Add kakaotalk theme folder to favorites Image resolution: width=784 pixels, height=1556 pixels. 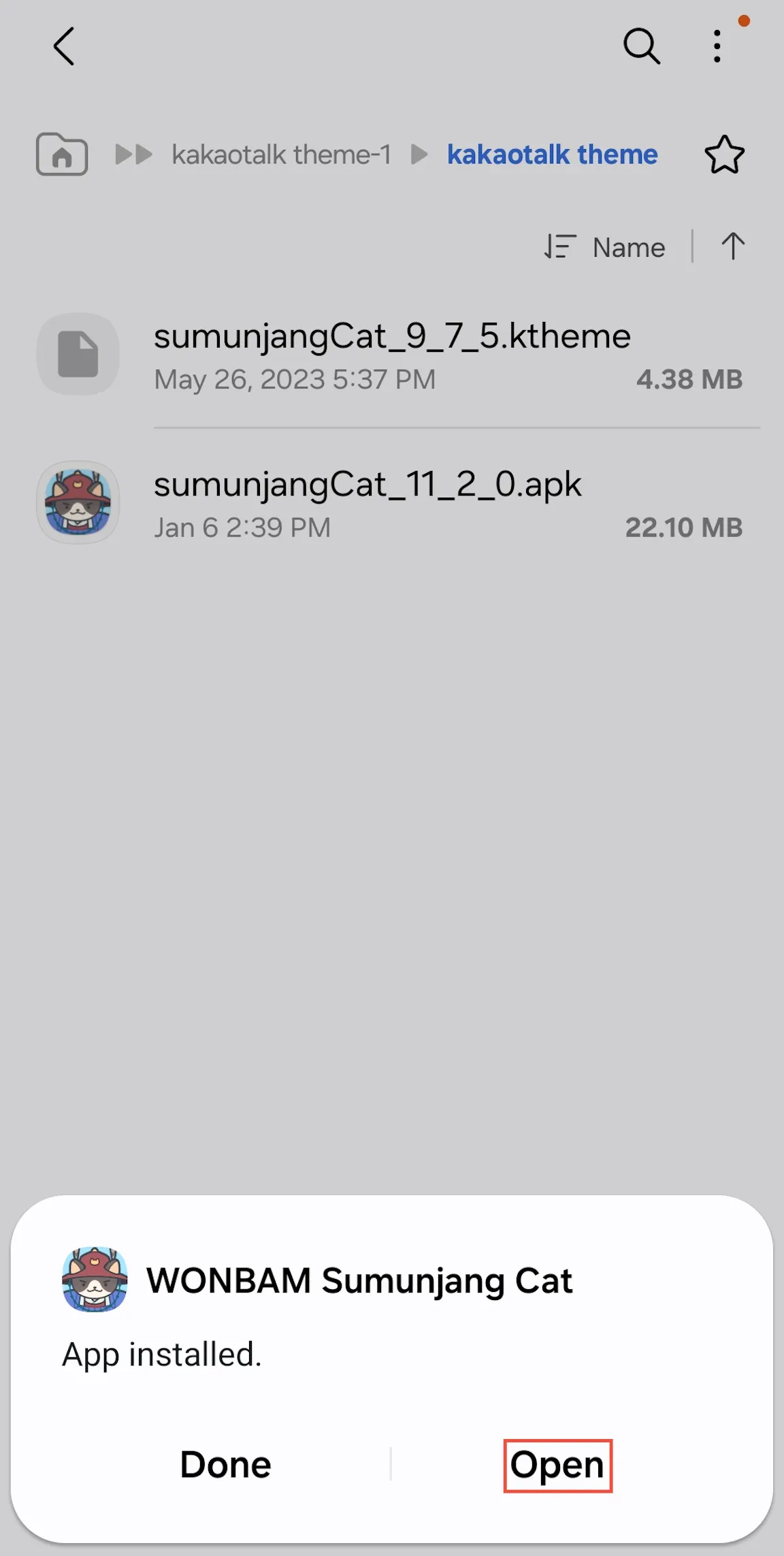coord(724,155)
